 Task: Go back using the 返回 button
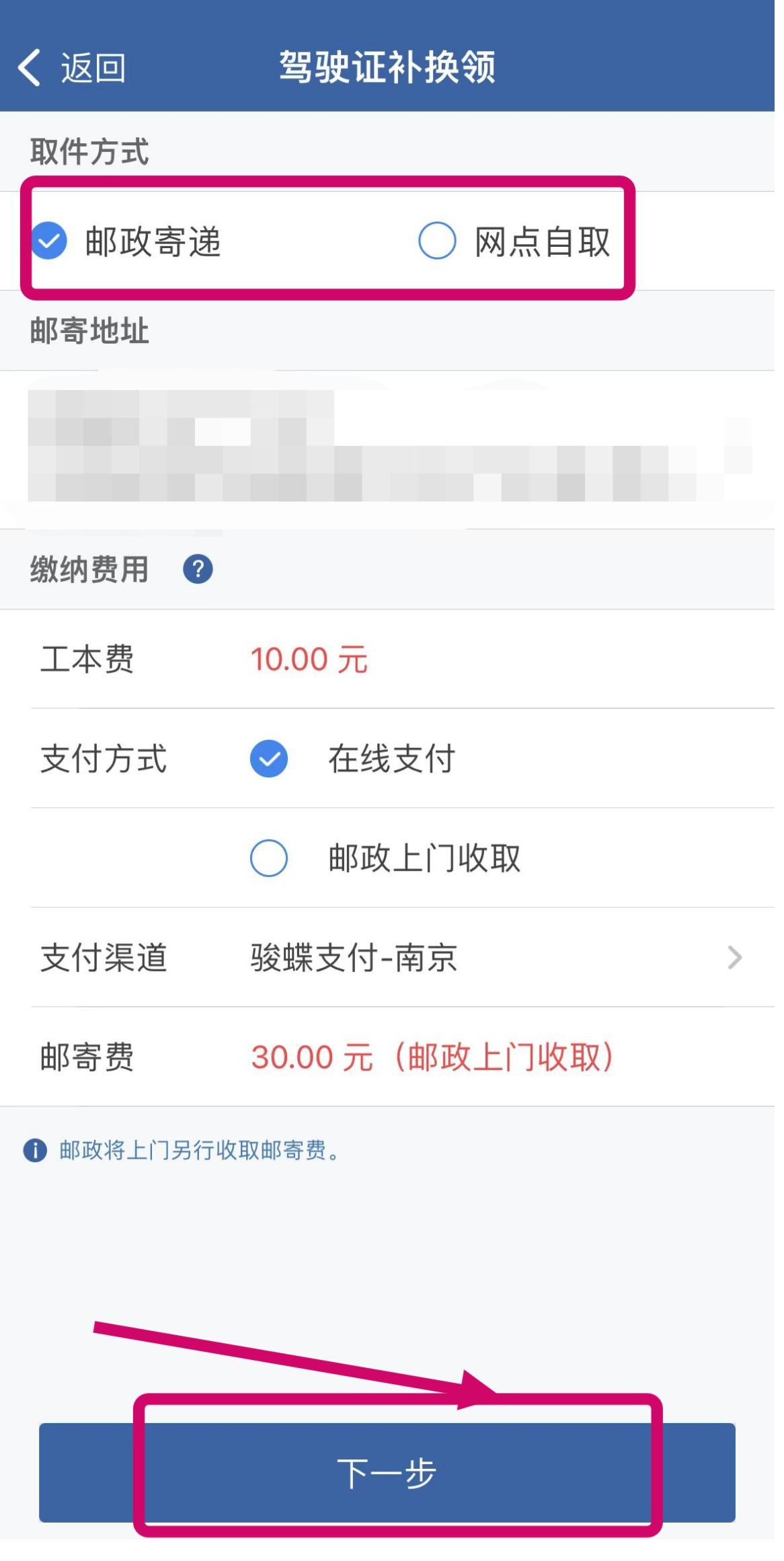[x=71, y=68]
